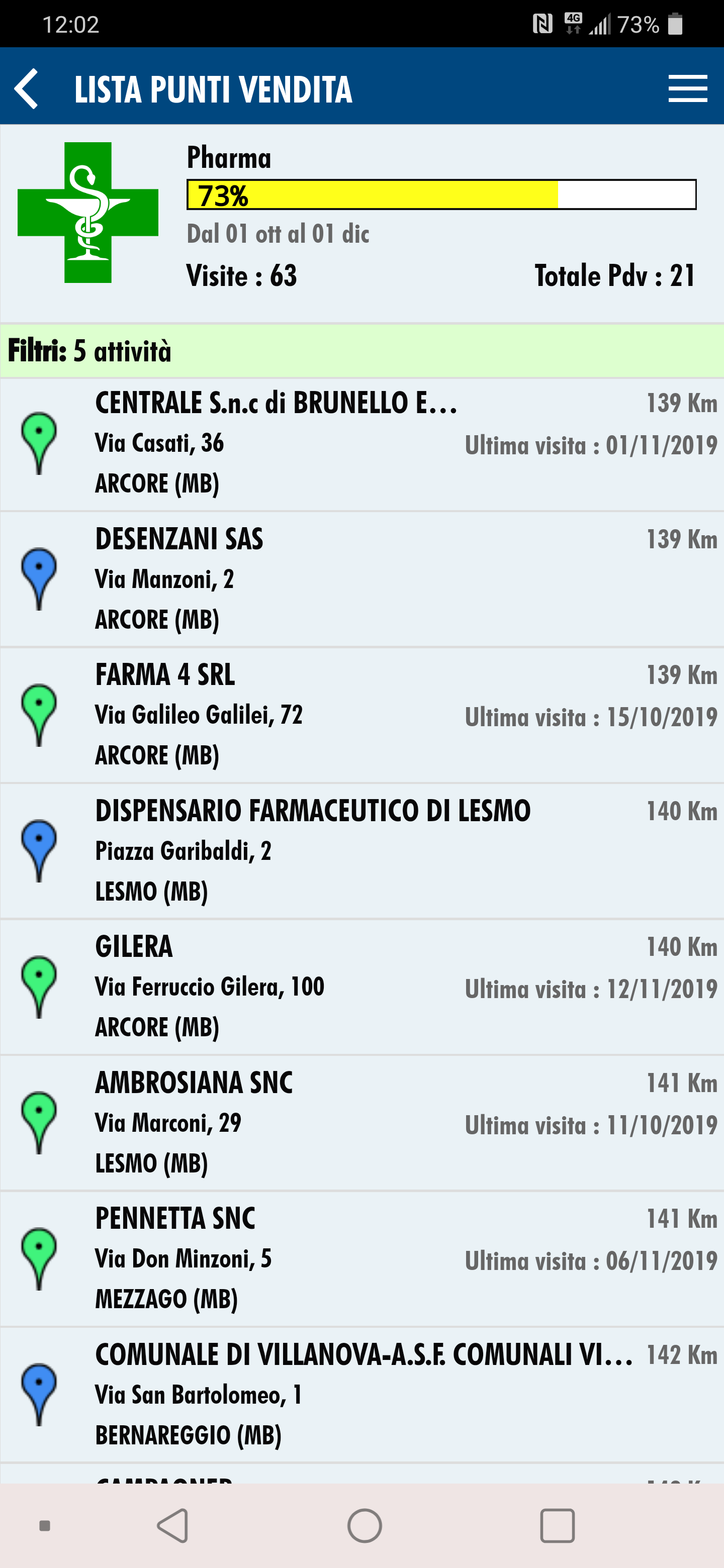724x1568 pixels.
Task: Open the Filtri 5 attività bar
Action: (x=361, y=351)
